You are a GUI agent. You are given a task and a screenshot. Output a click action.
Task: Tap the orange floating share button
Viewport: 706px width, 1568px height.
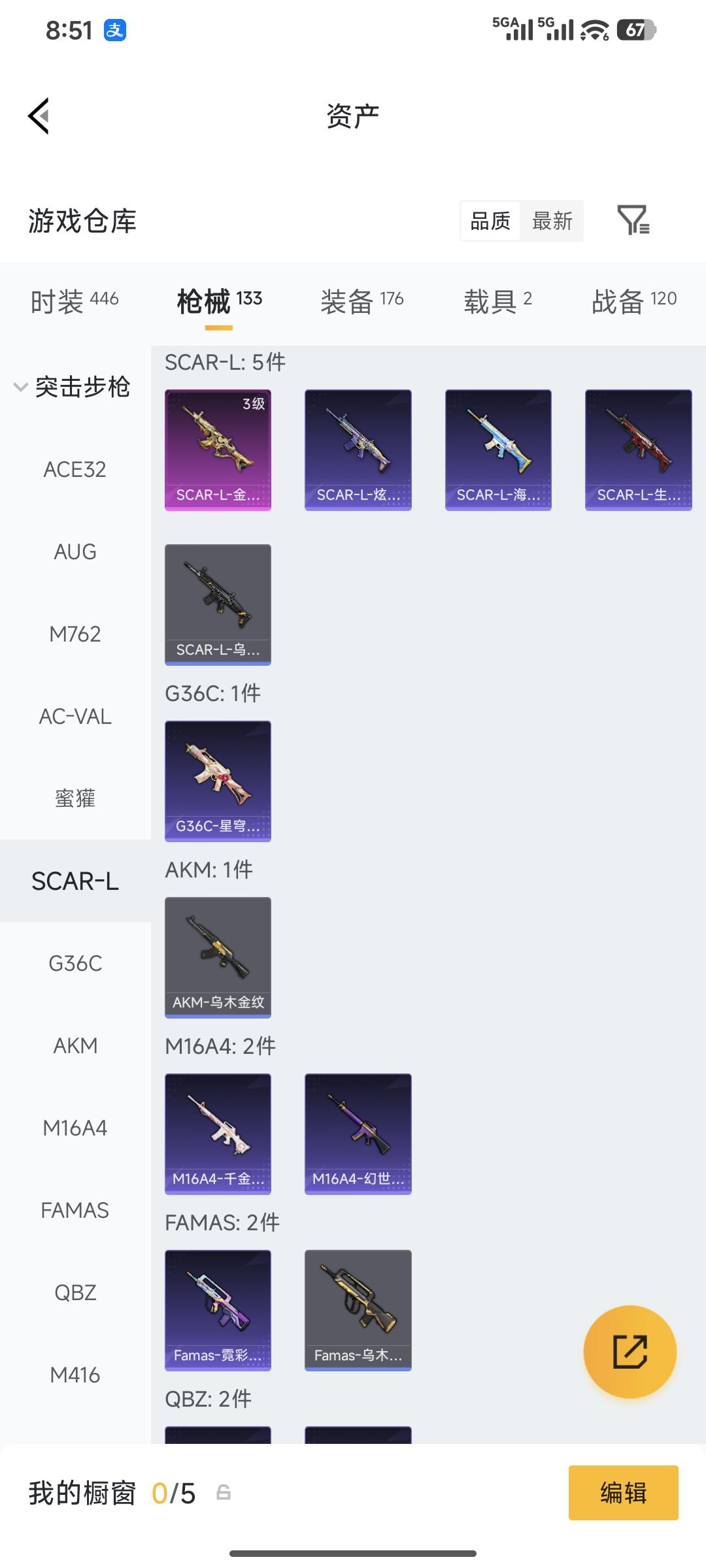630,1352
